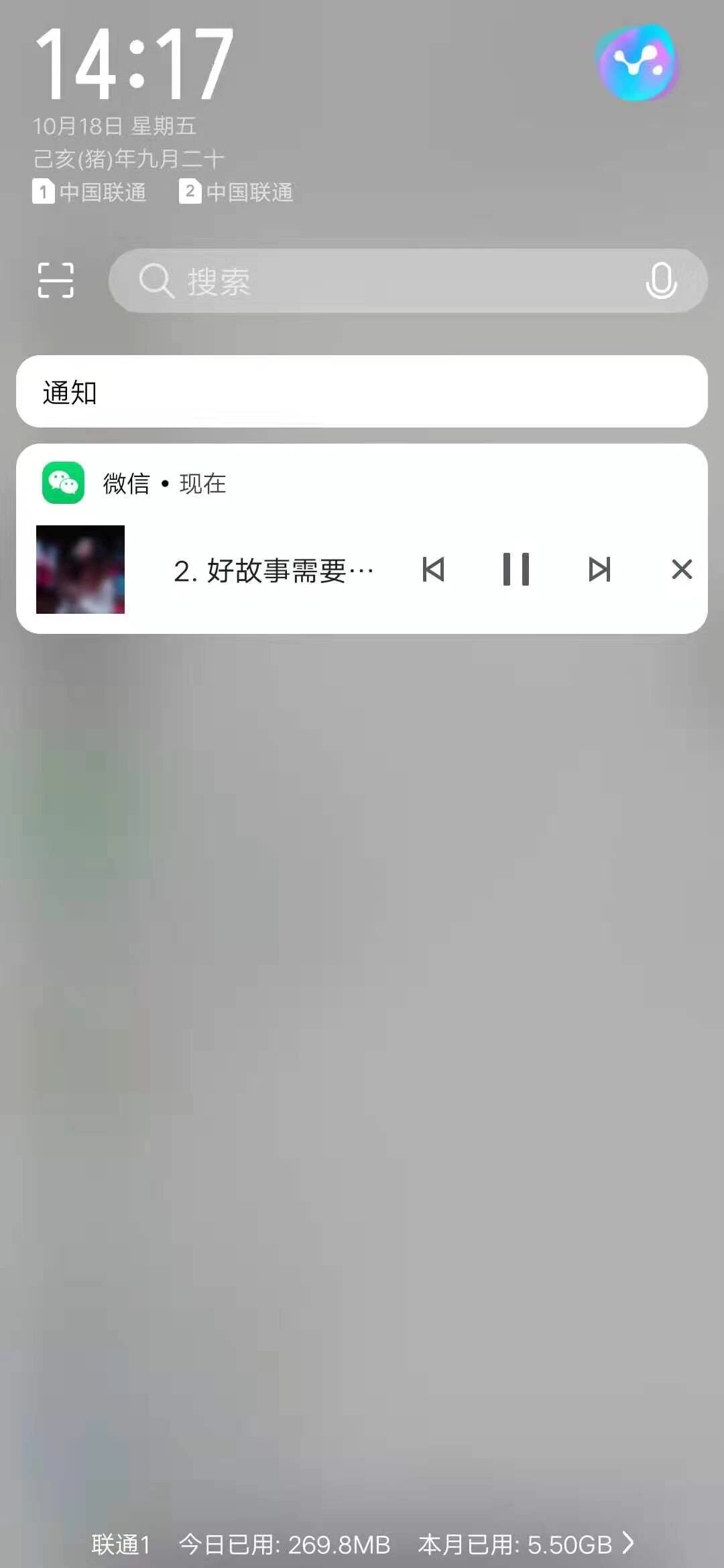Skip to the next WeChat audio track
Screen dimensions: 724x1568
(599, 570)
